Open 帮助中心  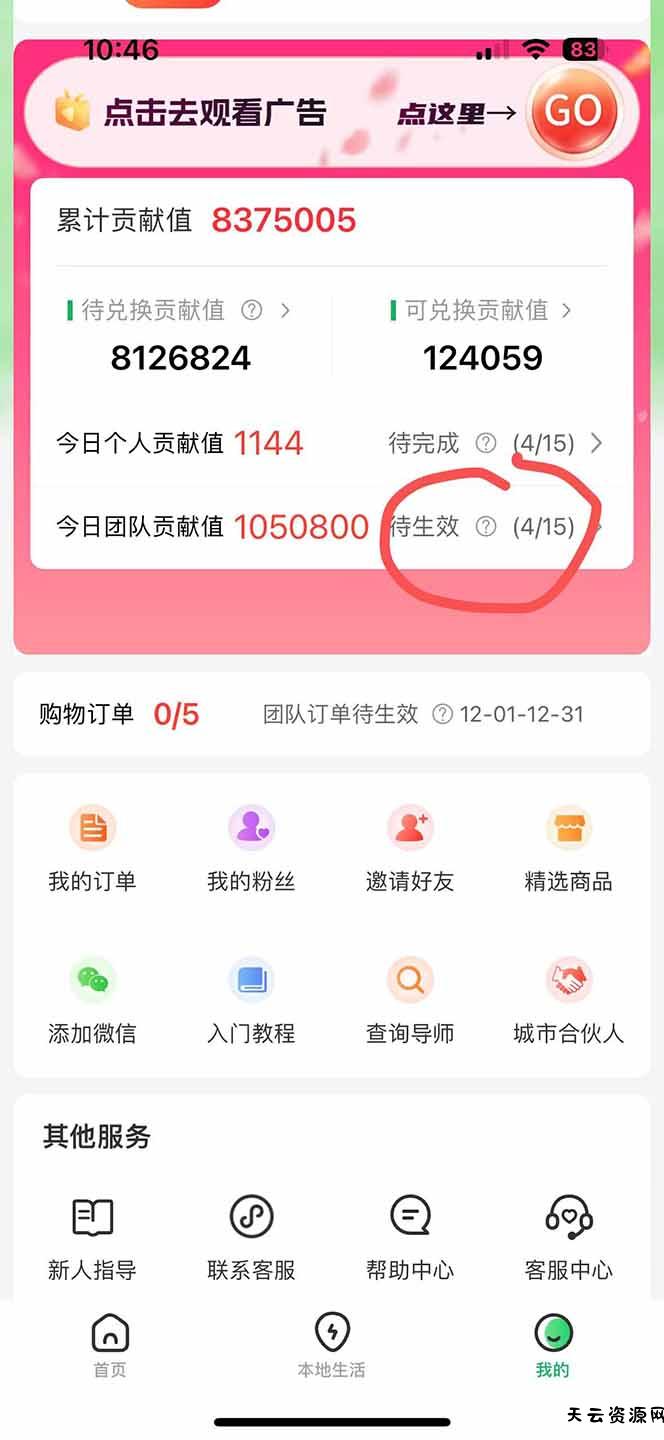click(x=410, y=1238)
